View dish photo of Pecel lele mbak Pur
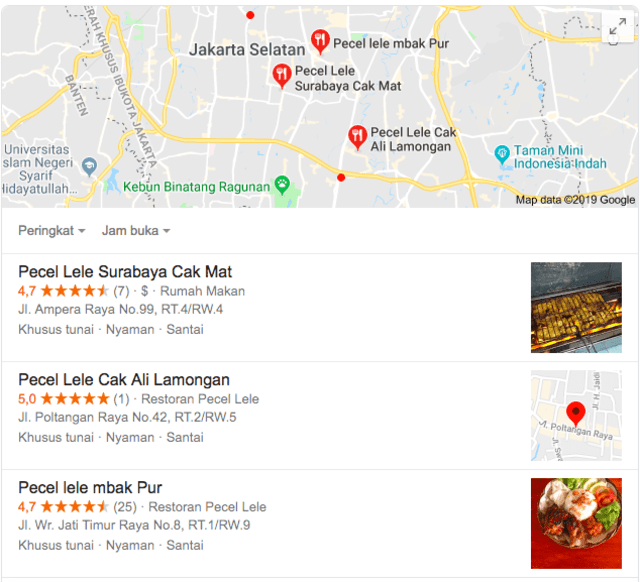The width and height of the screenshot is (640, 582). coord(575,523)
